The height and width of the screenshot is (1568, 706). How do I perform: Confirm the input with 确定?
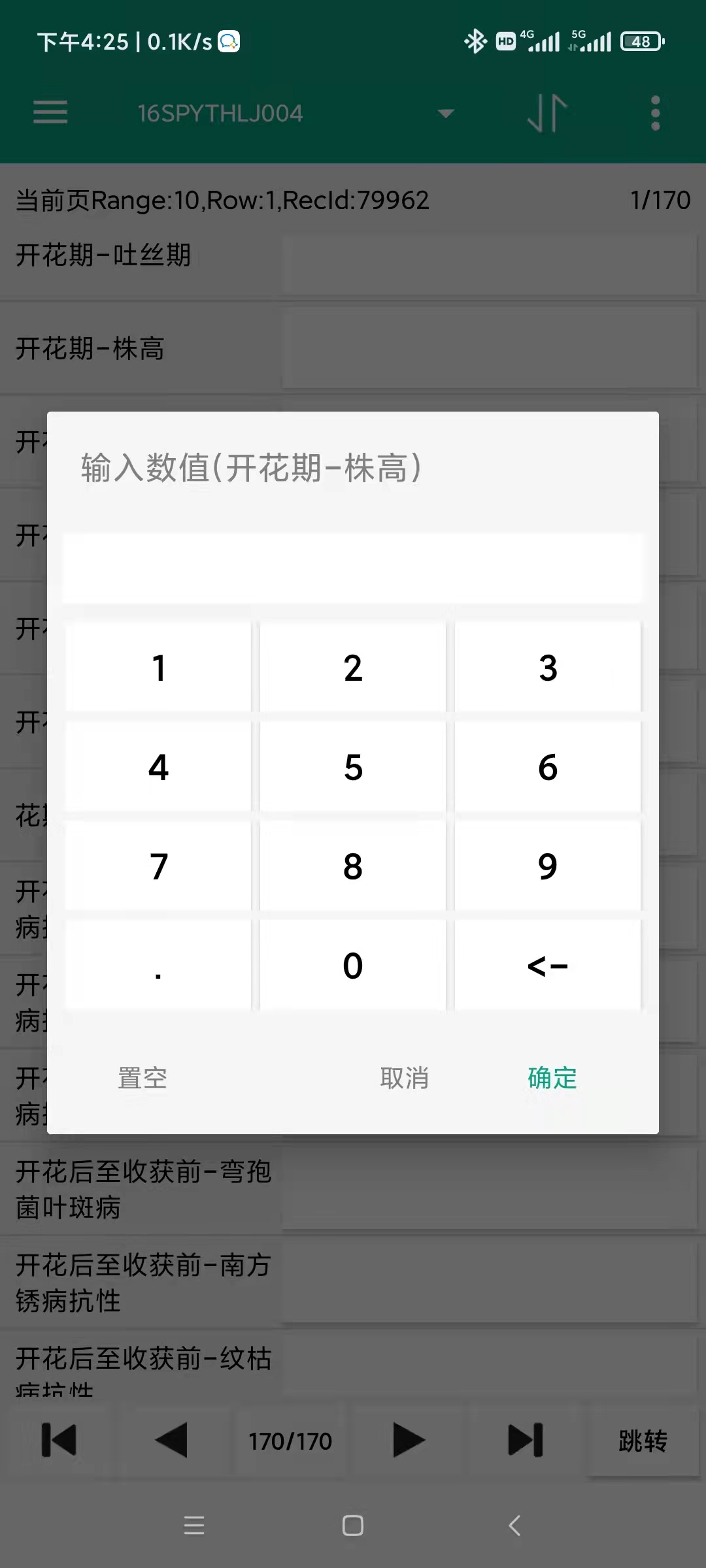(552, 1078)
